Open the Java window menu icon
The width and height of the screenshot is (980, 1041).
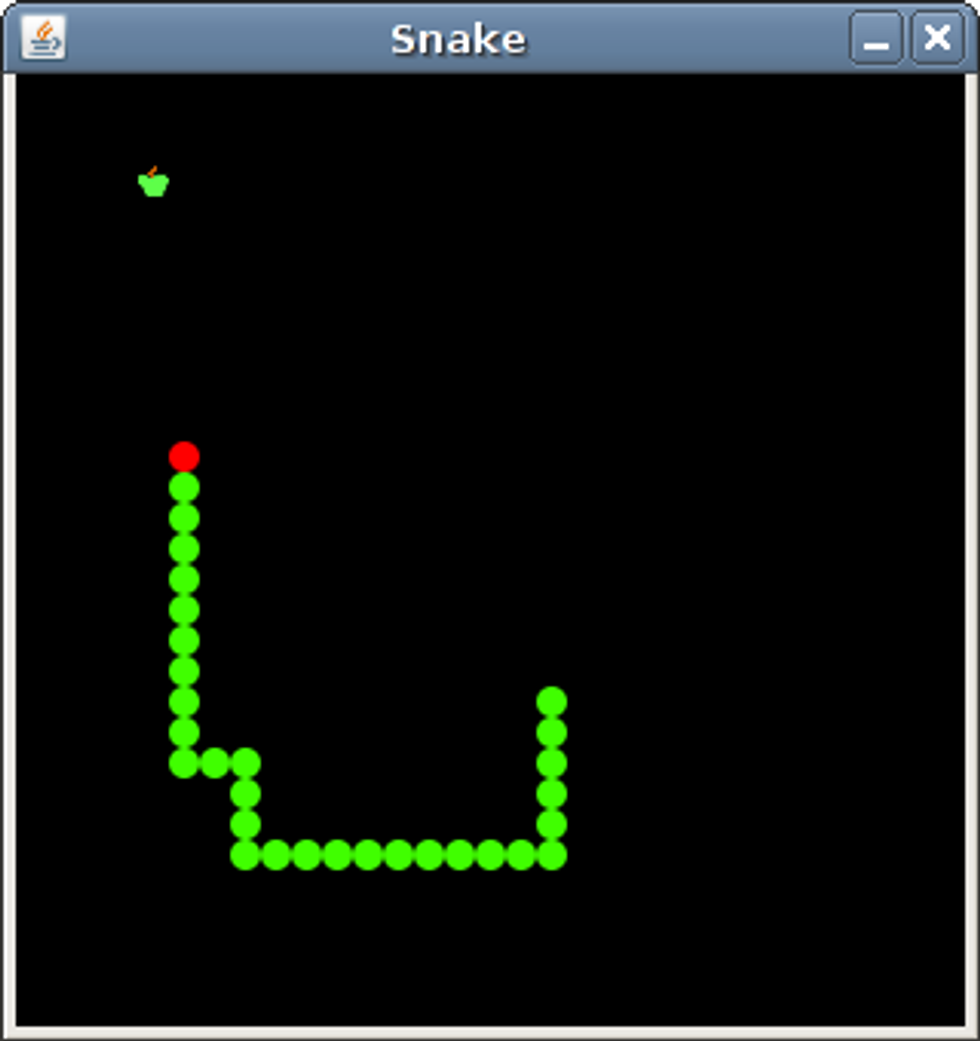43,39
